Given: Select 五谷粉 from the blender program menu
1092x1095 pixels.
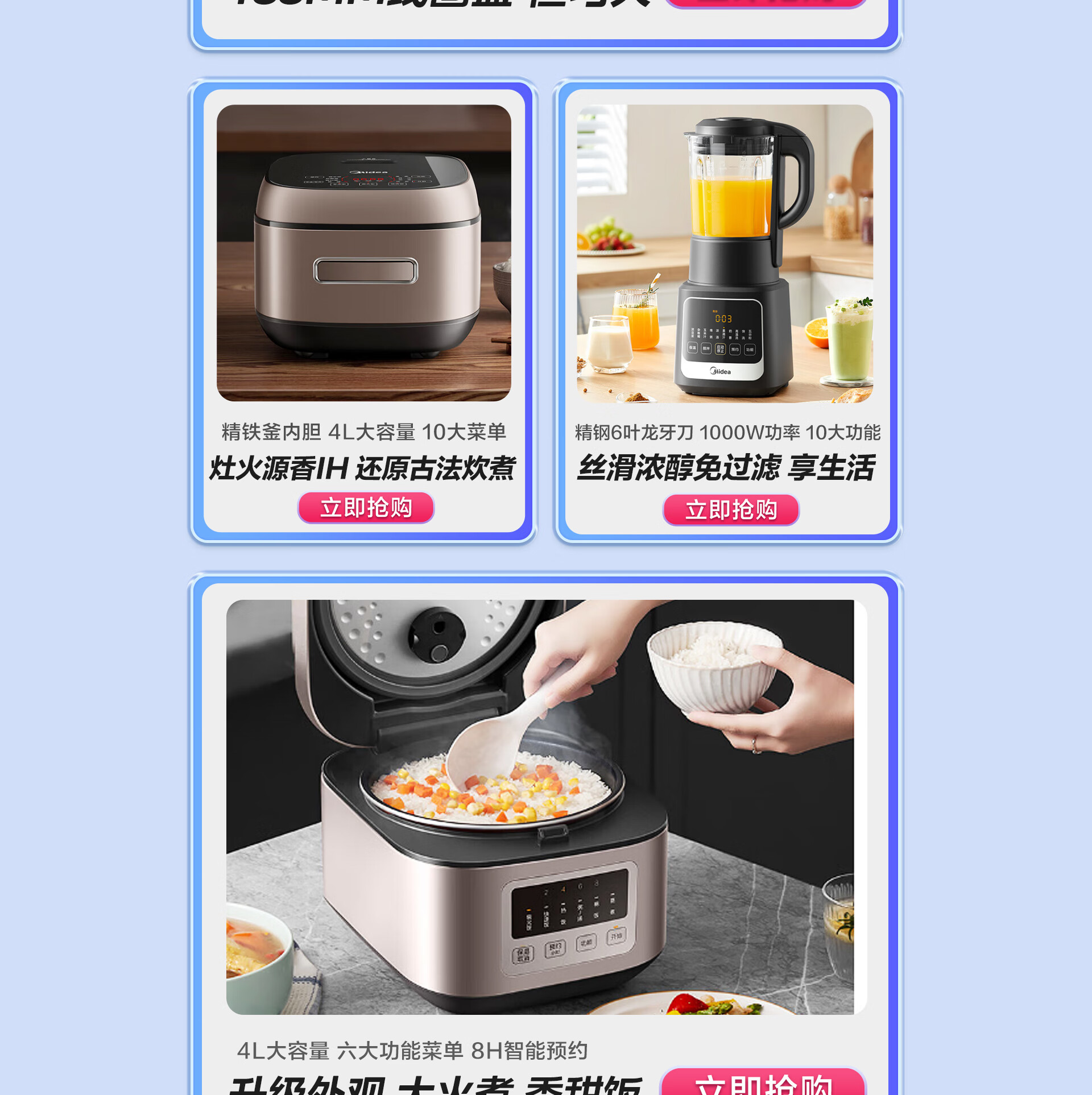Looking at the screenshot, I should [x=751, y=334].
